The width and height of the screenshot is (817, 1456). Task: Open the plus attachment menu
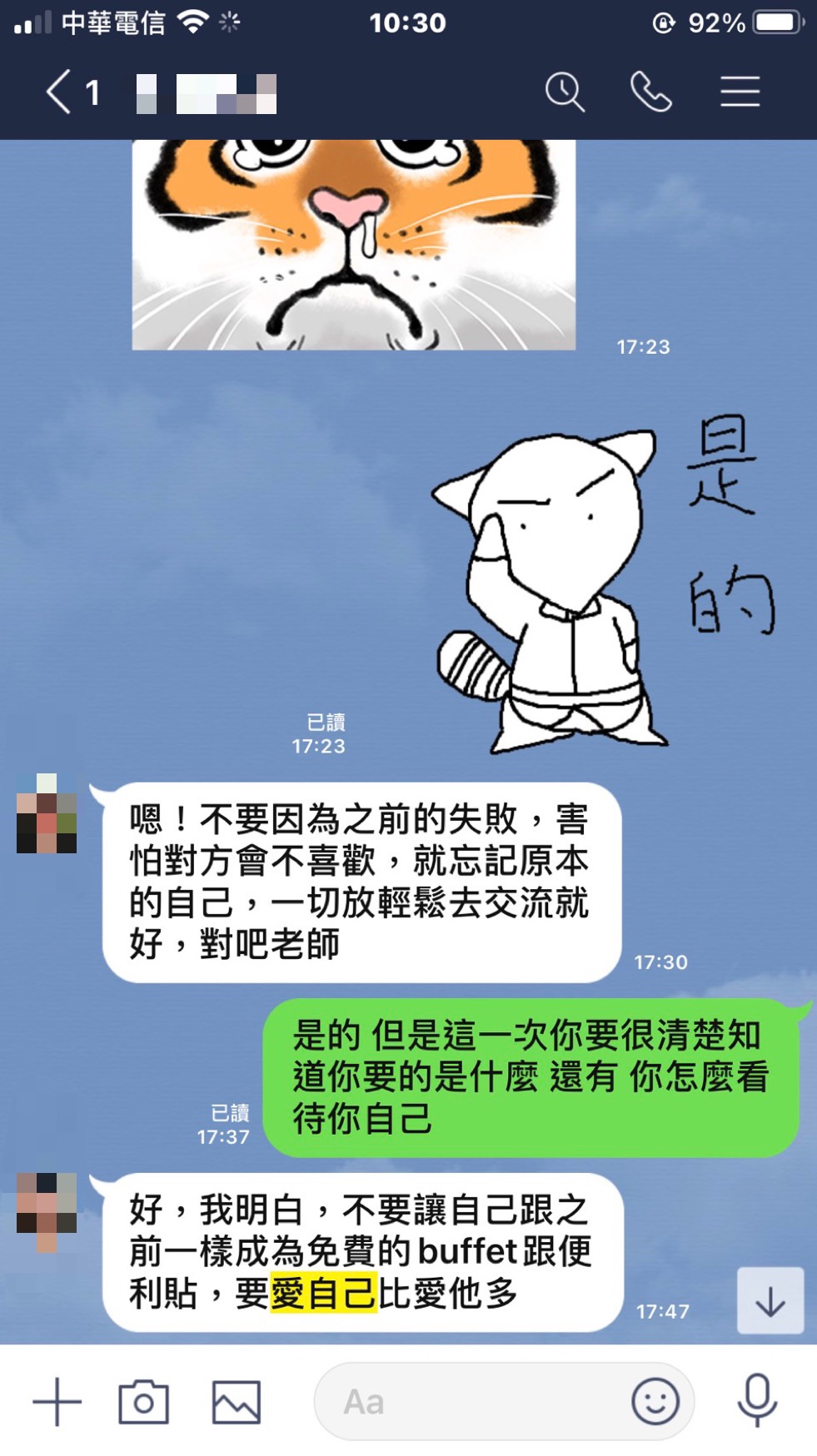[x=57, y=1402]
